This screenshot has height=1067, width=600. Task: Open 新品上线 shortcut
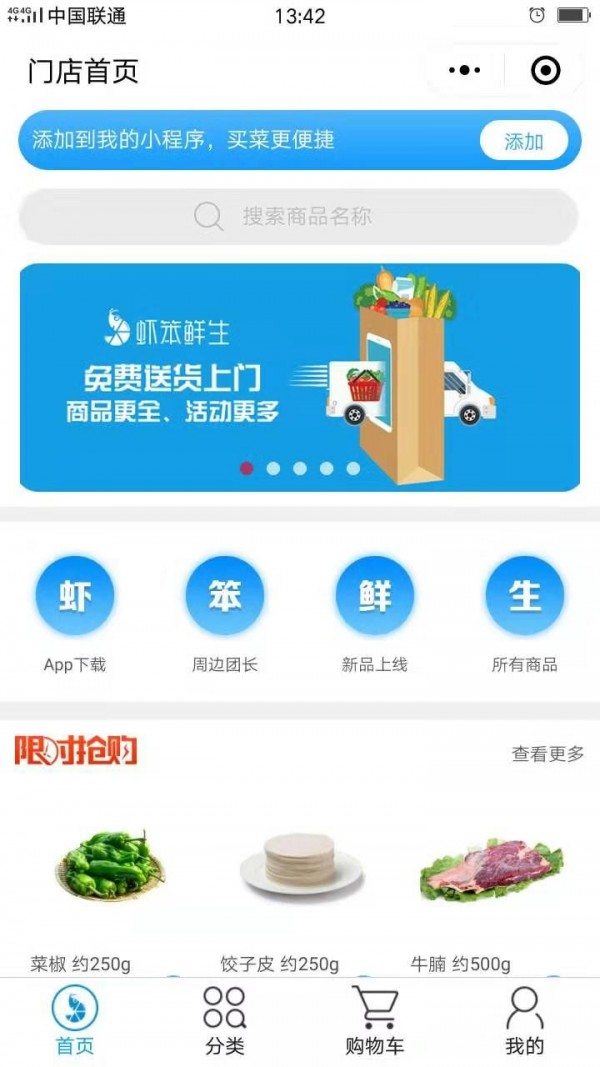click(375, 597)
